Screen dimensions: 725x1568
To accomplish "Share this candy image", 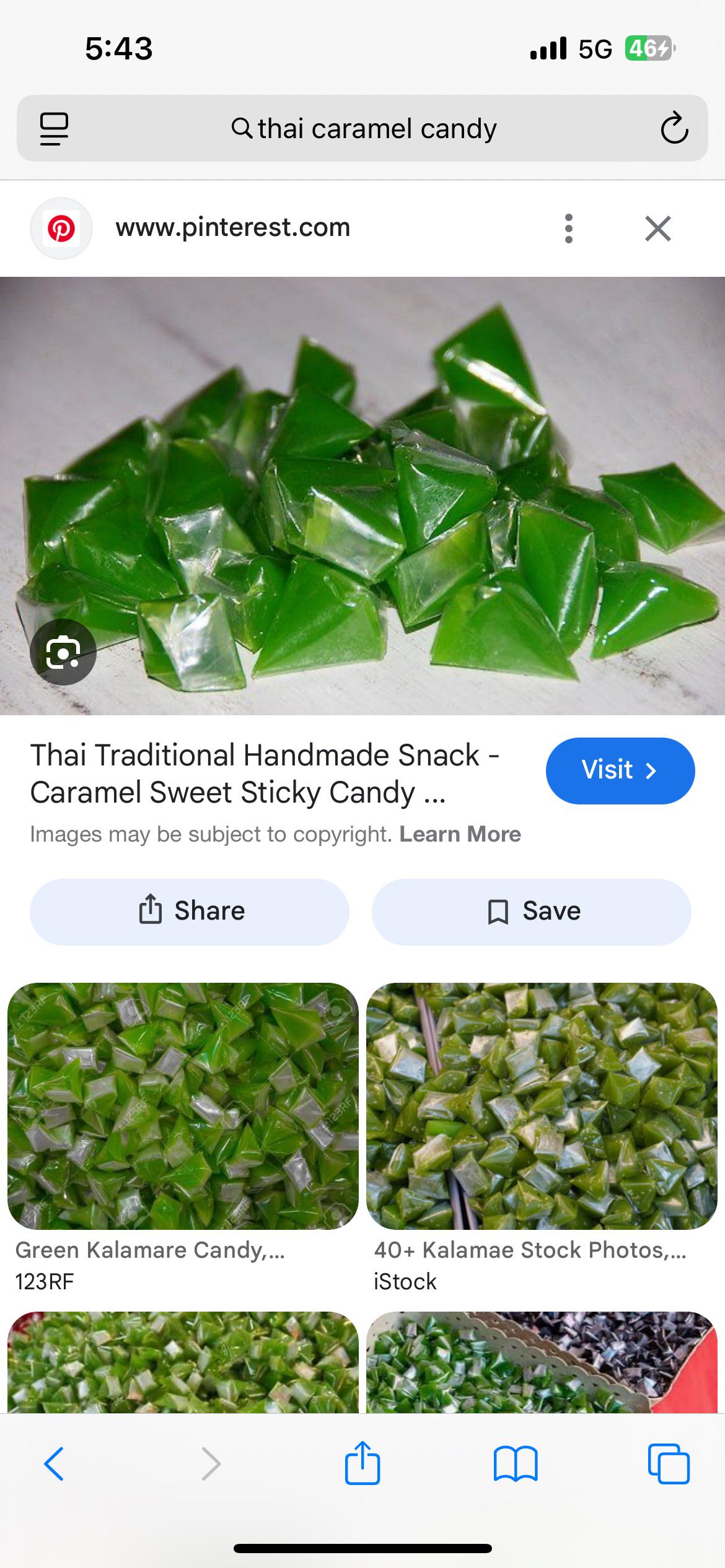I will click(x=190, y=912).
